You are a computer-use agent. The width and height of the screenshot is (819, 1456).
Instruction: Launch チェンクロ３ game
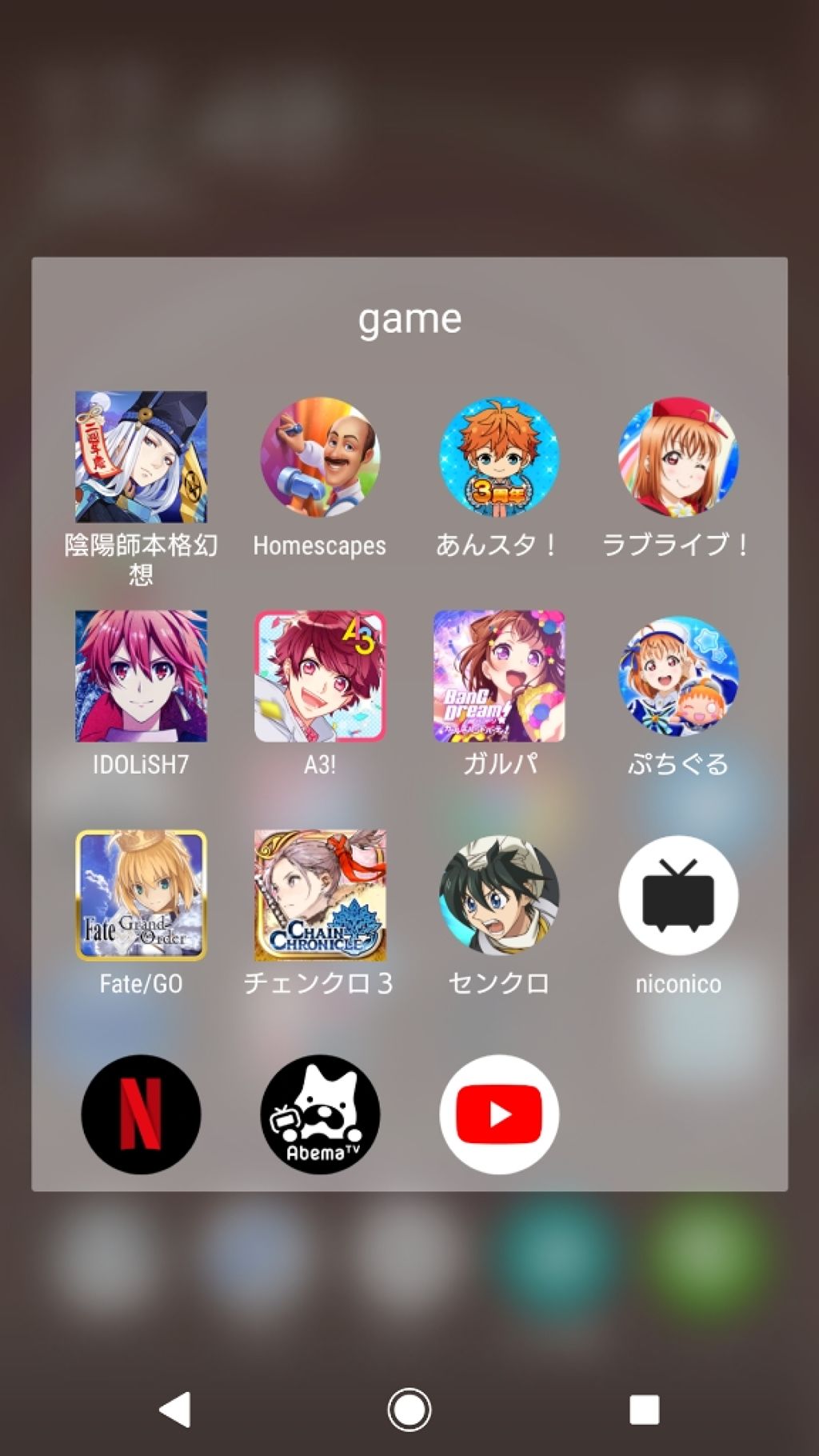(320, 895)
